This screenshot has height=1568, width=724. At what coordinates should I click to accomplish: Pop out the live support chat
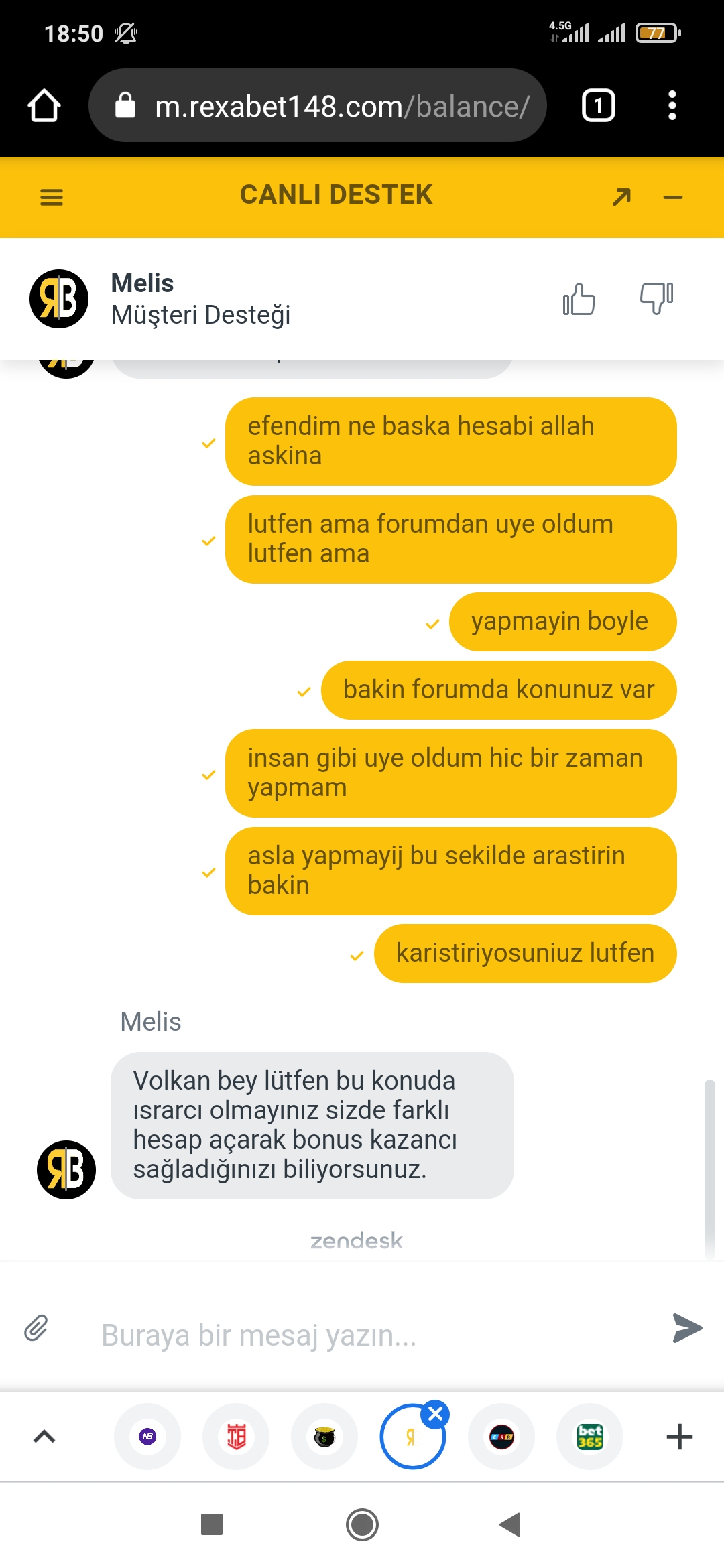coord(621,197)
